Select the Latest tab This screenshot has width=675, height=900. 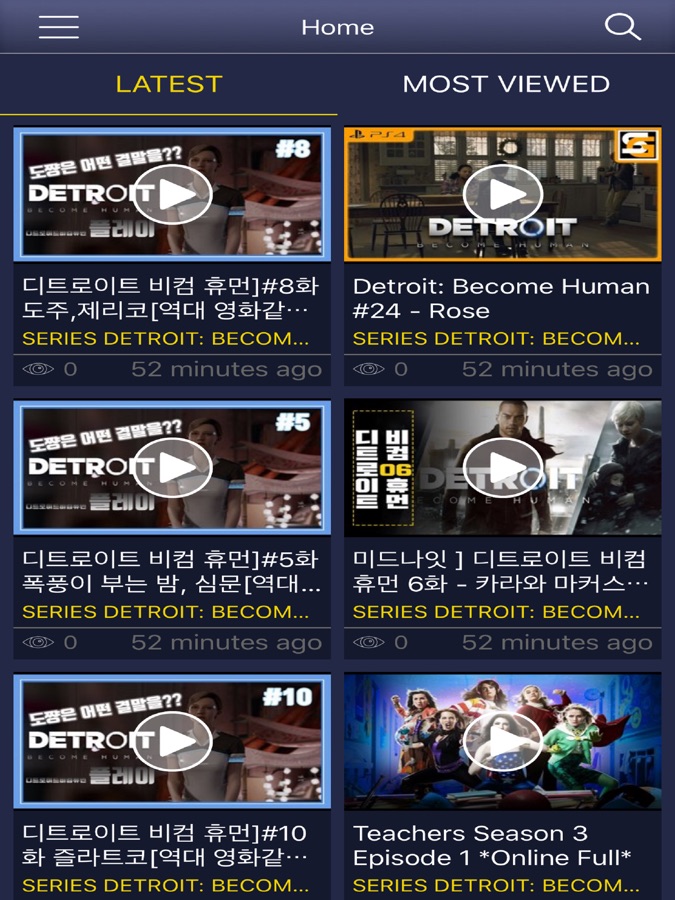coord(169,84)
